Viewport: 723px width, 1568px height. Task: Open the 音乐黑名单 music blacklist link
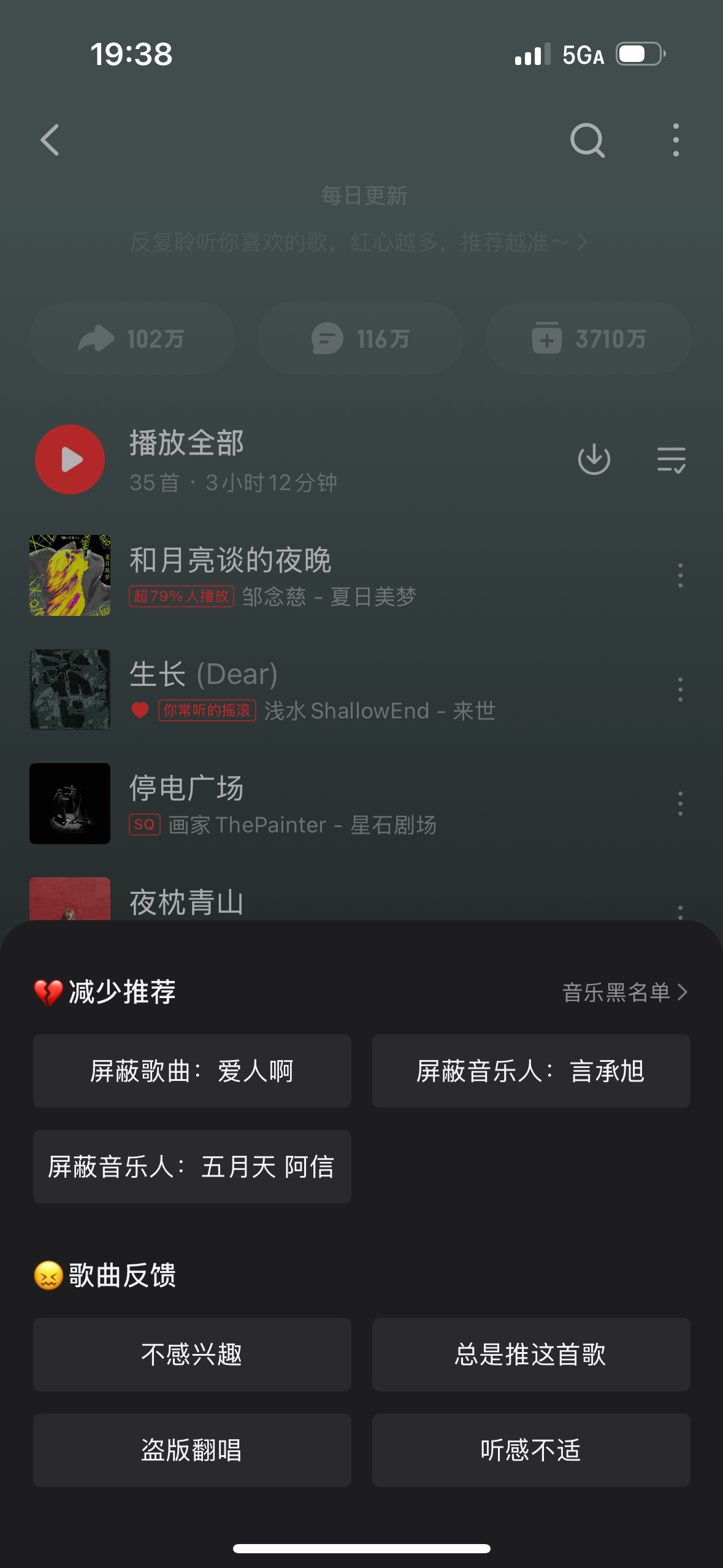(x=624, y=992)
